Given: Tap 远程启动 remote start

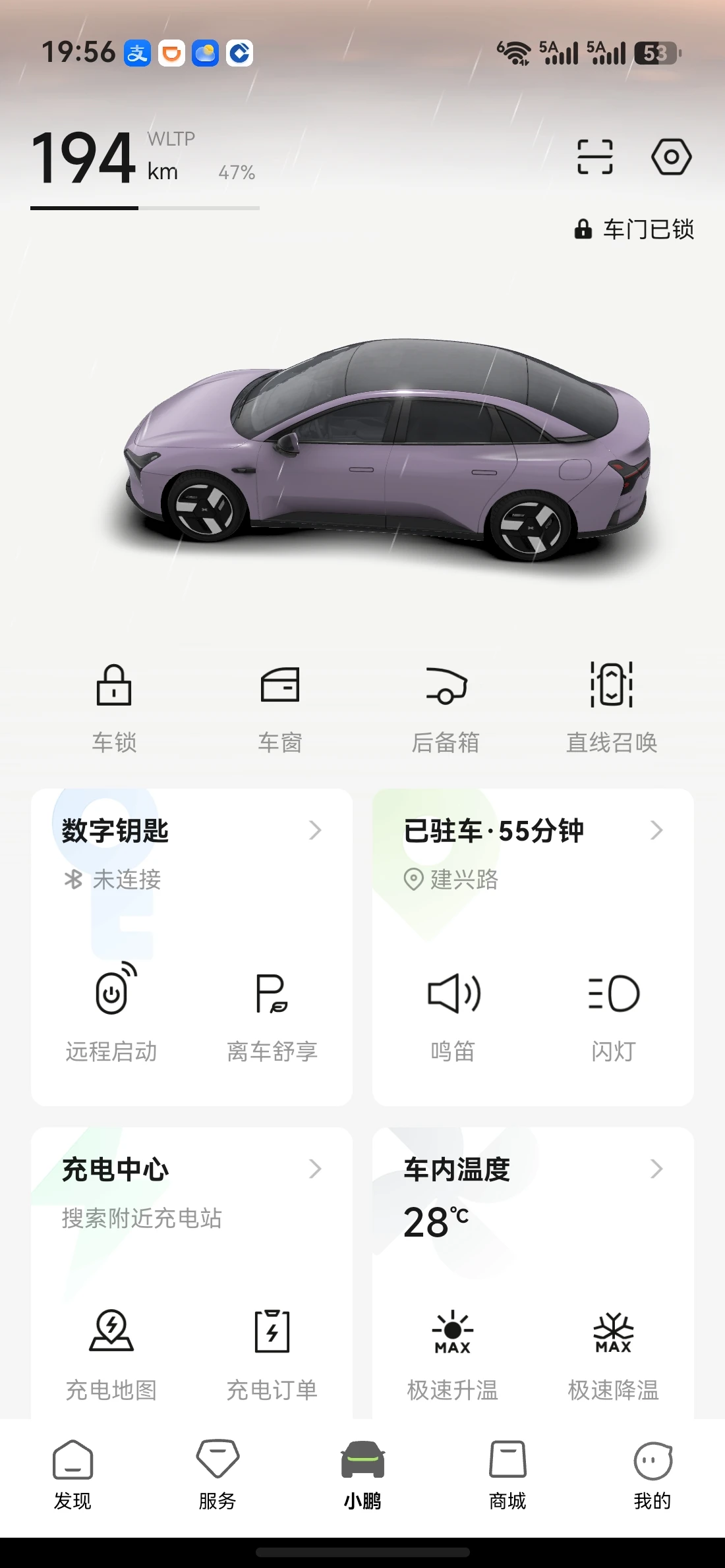Looking at the screenshot, I should [x=111, y=1015].
